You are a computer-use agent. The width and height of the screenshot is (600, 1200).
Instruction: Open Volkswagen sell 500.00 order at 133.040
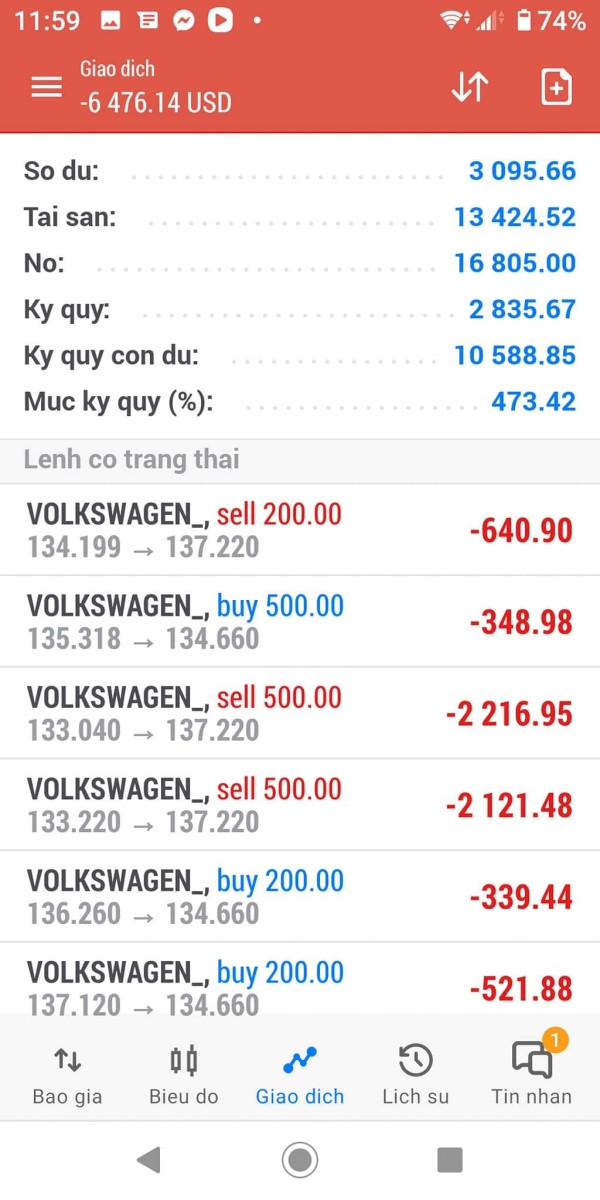pyautogui.click(x=300, y=713)
